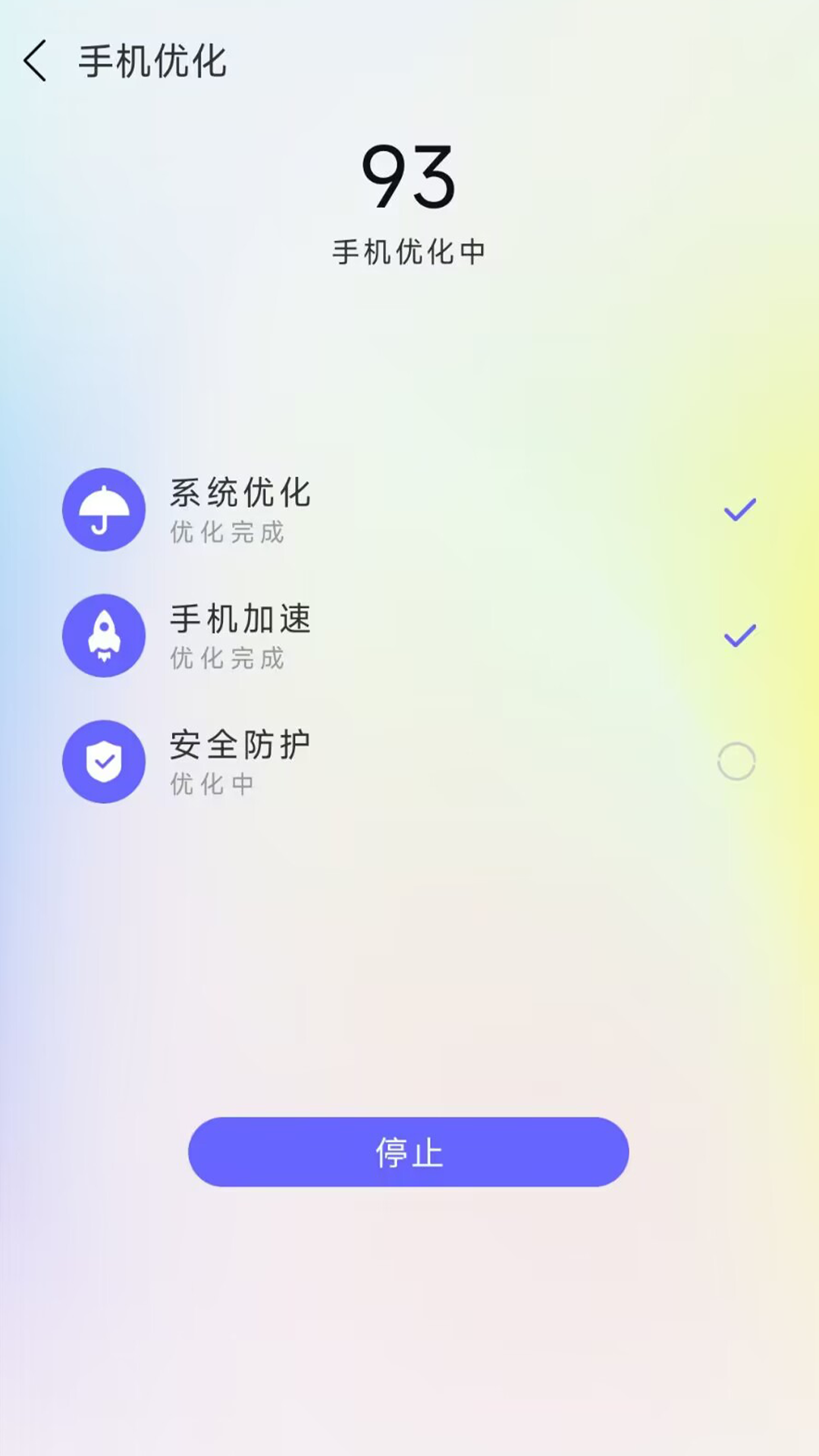Tap the 优化完成 status text under 手机加速

(x=227, y=659)
